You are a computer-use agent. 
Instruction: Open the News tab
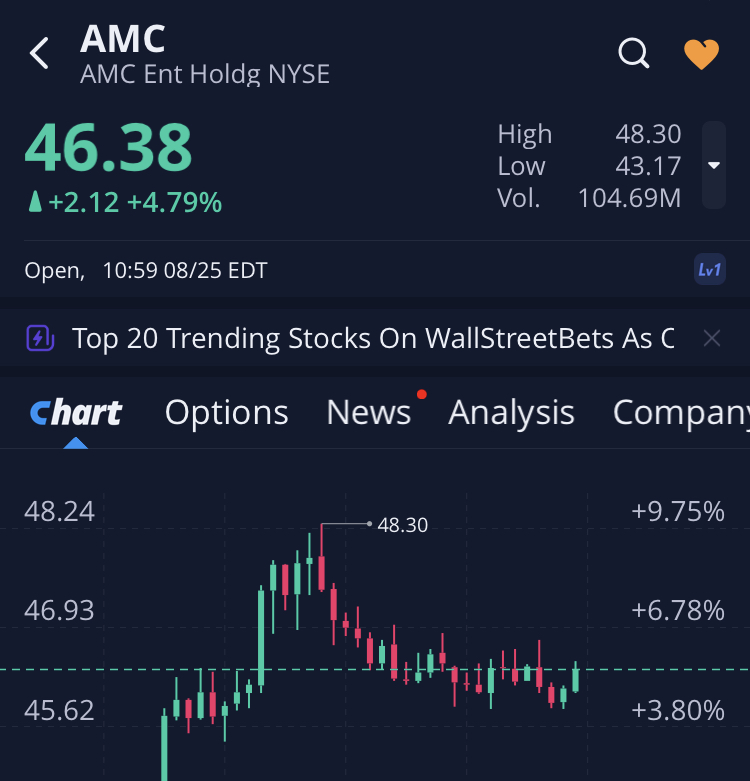coord(369,412)
